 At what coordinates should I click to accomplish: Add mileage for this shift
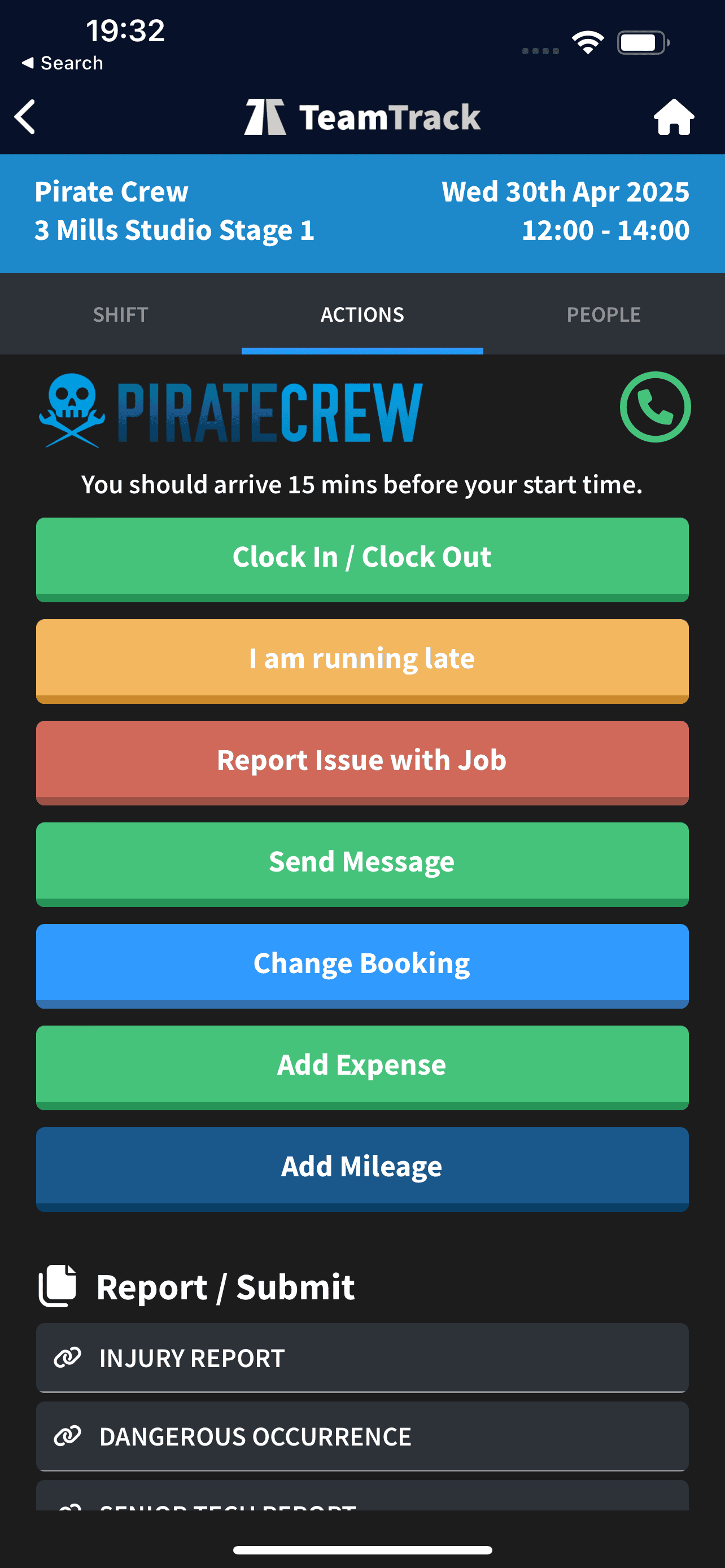tap(362, 1167)
